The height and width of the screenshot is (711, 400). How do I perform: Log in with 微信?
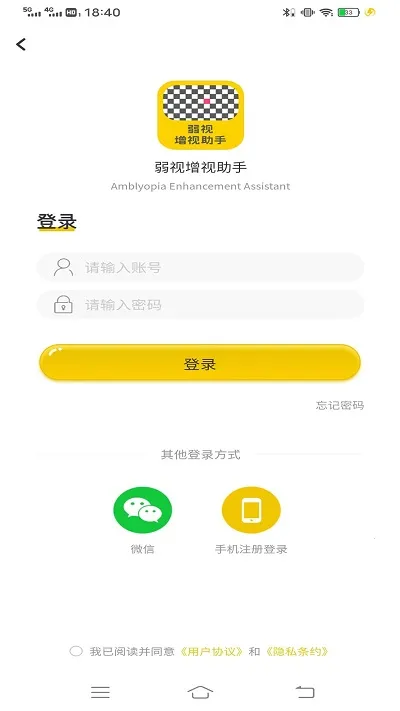142,509
